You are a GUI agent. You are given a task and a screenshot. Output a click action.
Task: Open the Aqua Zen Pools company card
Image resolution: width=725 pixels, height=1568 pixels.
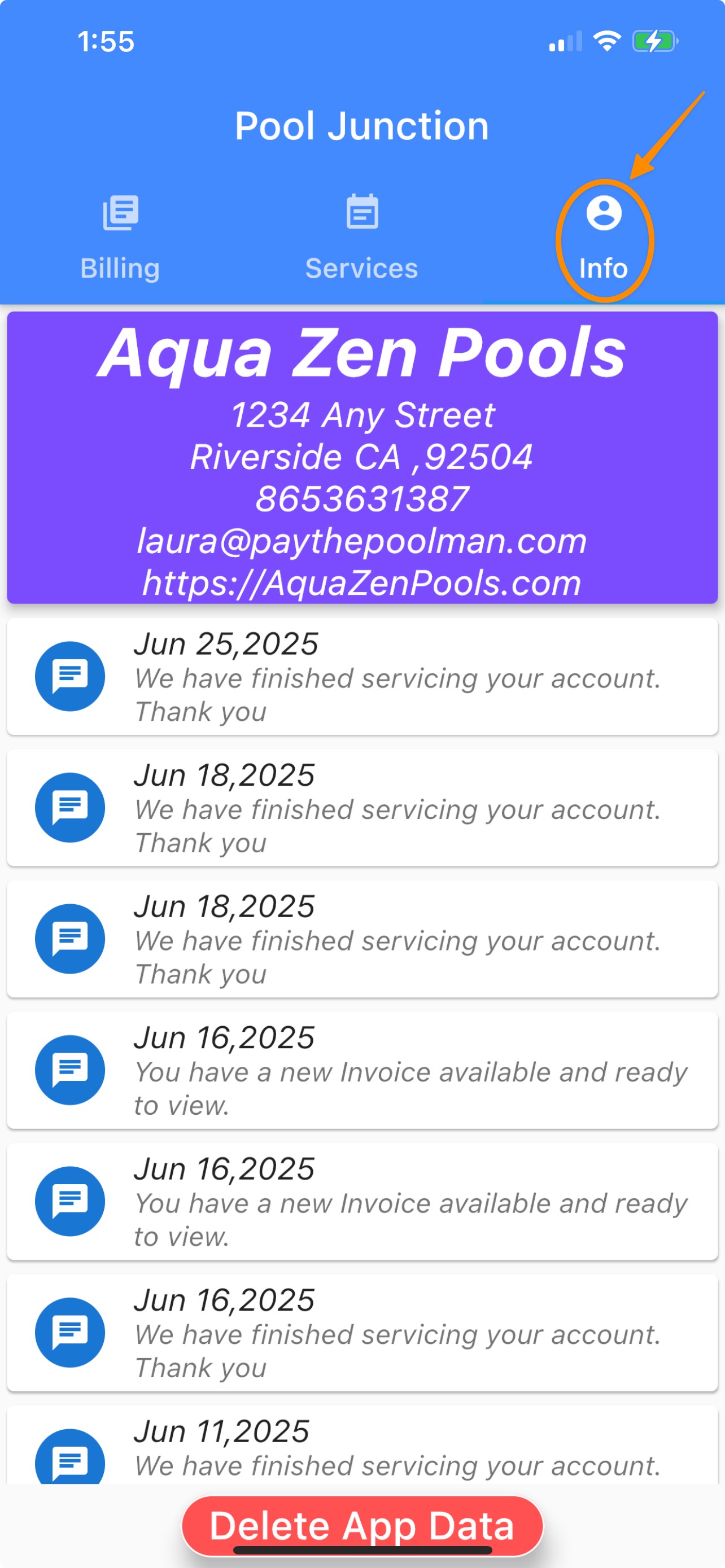point(362,458)
